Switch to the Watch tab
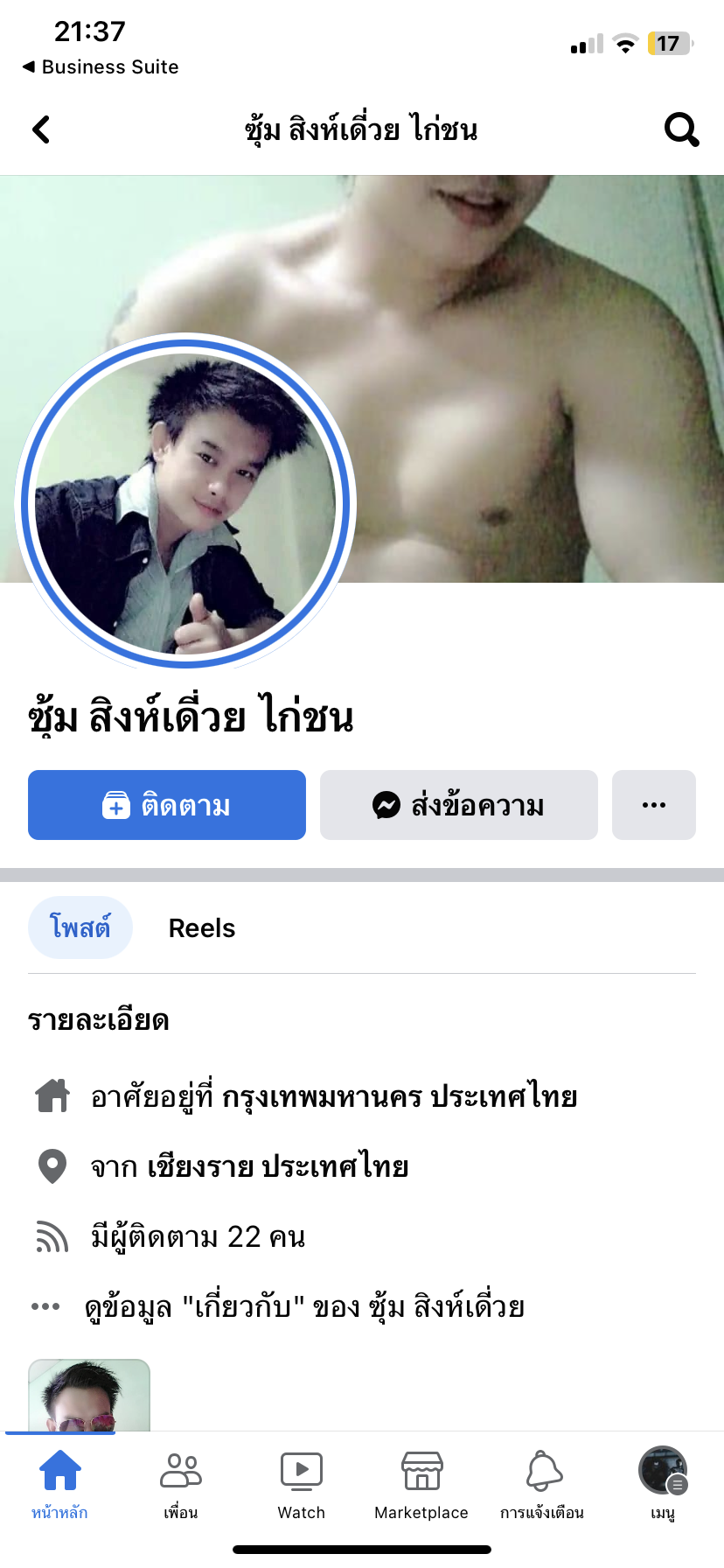The width and height of the screenshot is (724, 1568). click(302, 1487)
